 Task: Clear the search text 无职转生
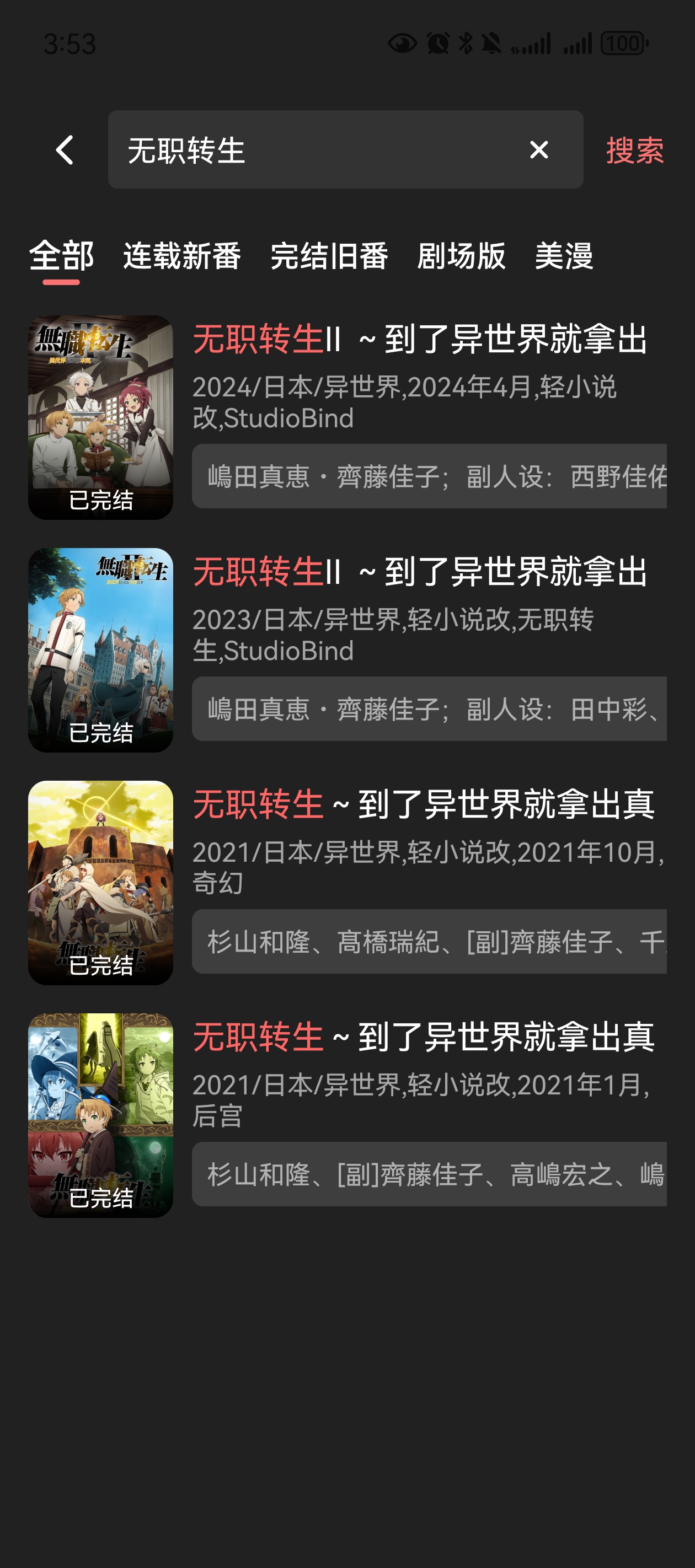point(538,150)
